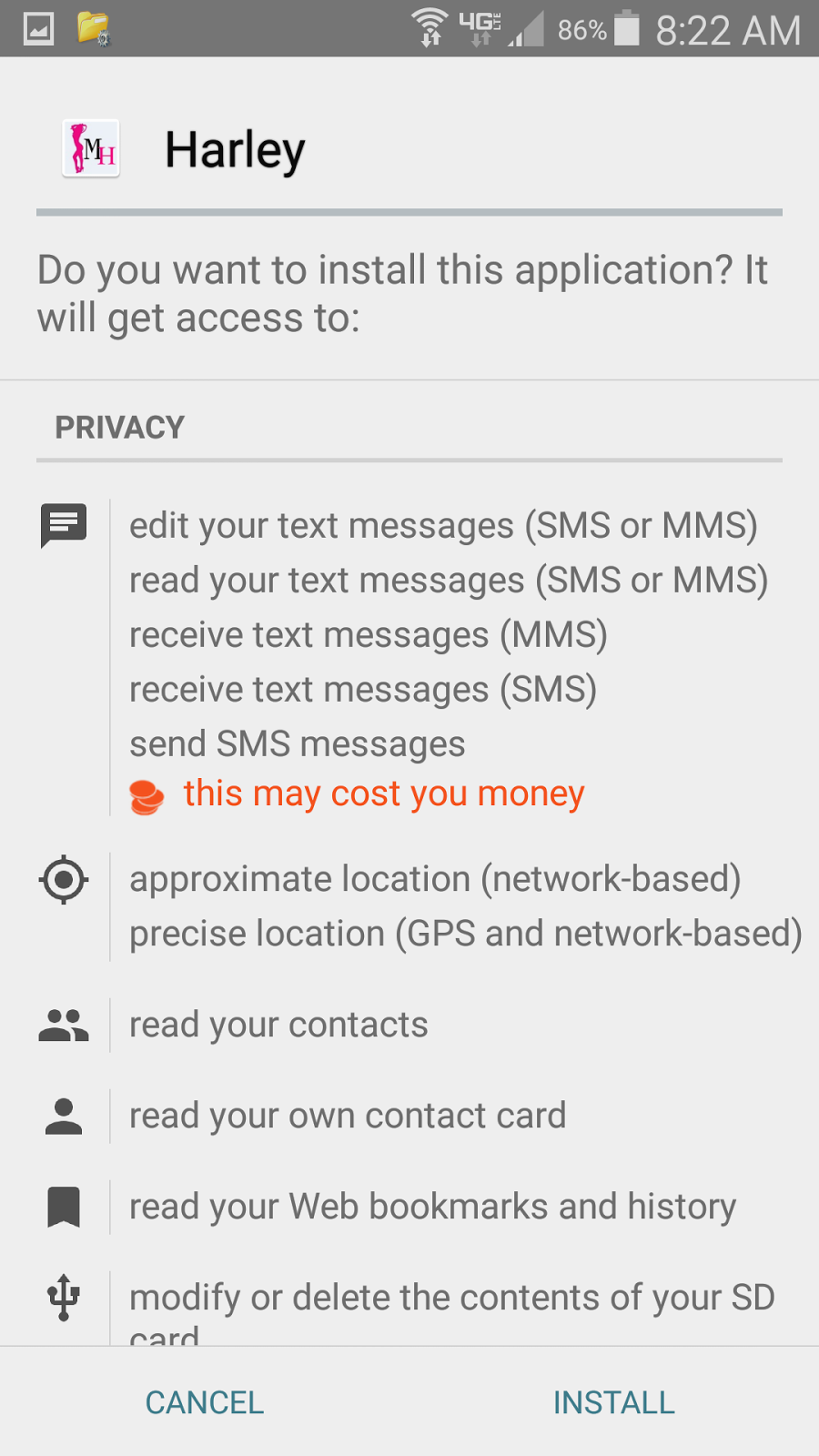Select 'read your Web bookmarks and history'

tap(432, 1207)
